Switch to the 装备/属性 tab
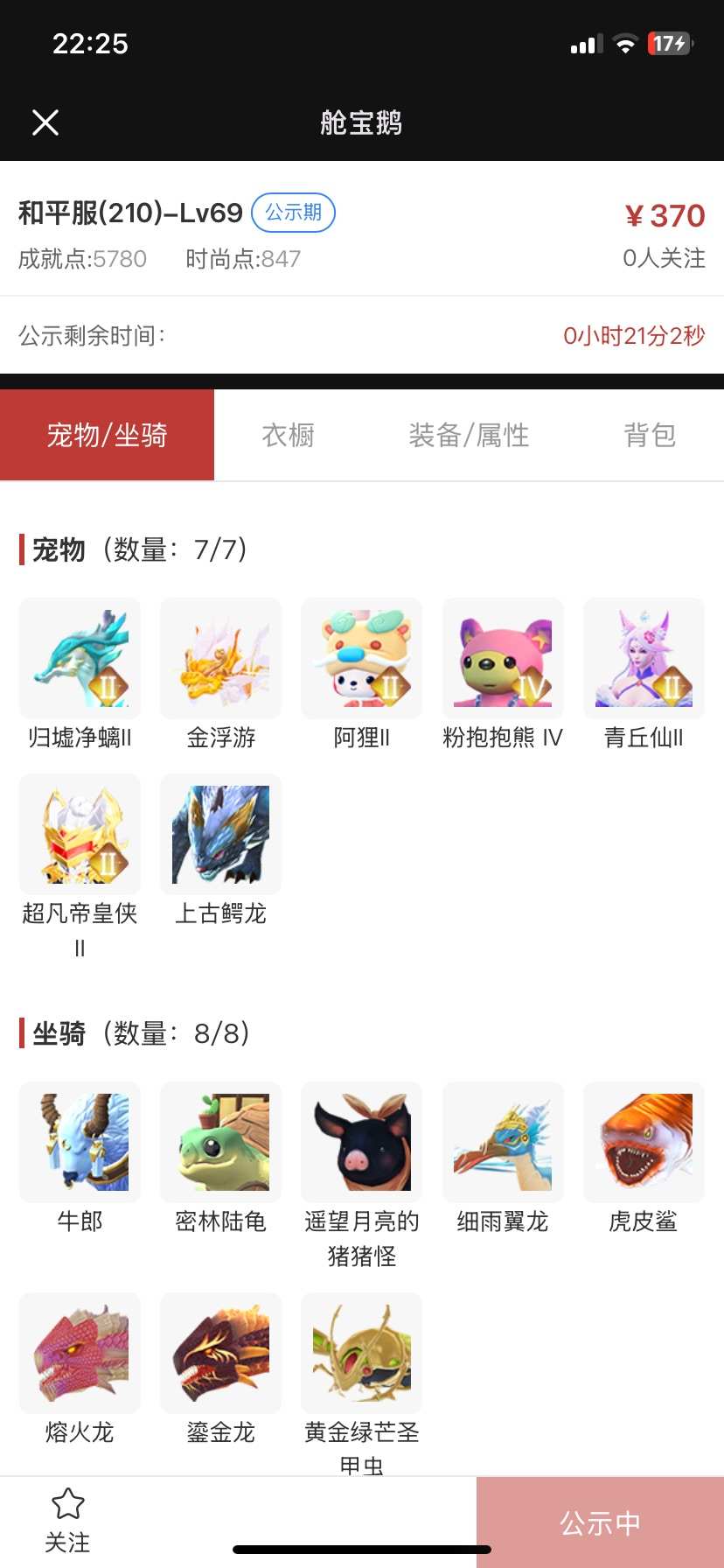Screen dimensions: 724x1568 (x=469, y=435)
